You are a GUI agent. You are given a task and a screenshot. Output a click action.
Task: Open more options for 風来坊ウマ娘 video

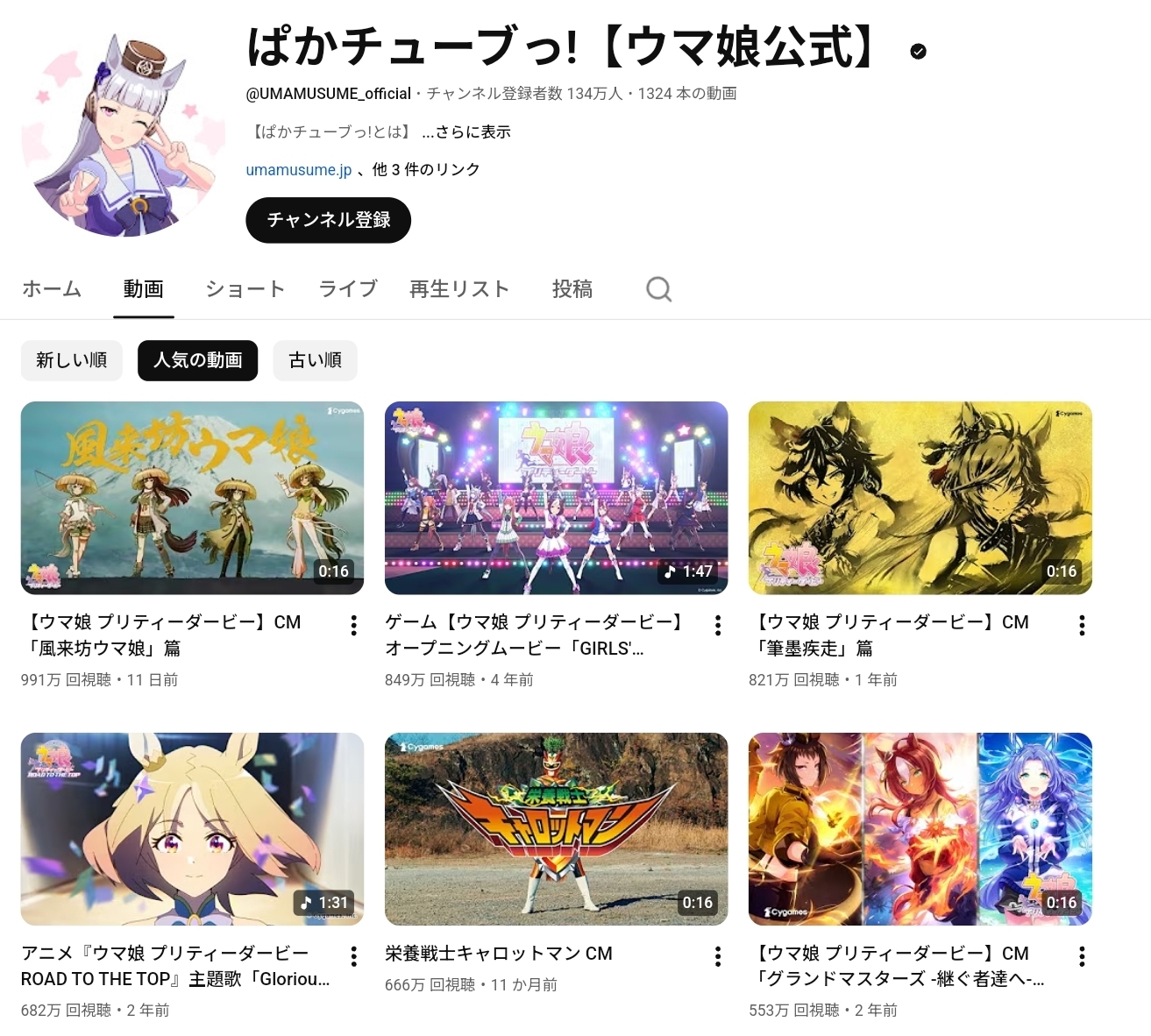[354, 625]
